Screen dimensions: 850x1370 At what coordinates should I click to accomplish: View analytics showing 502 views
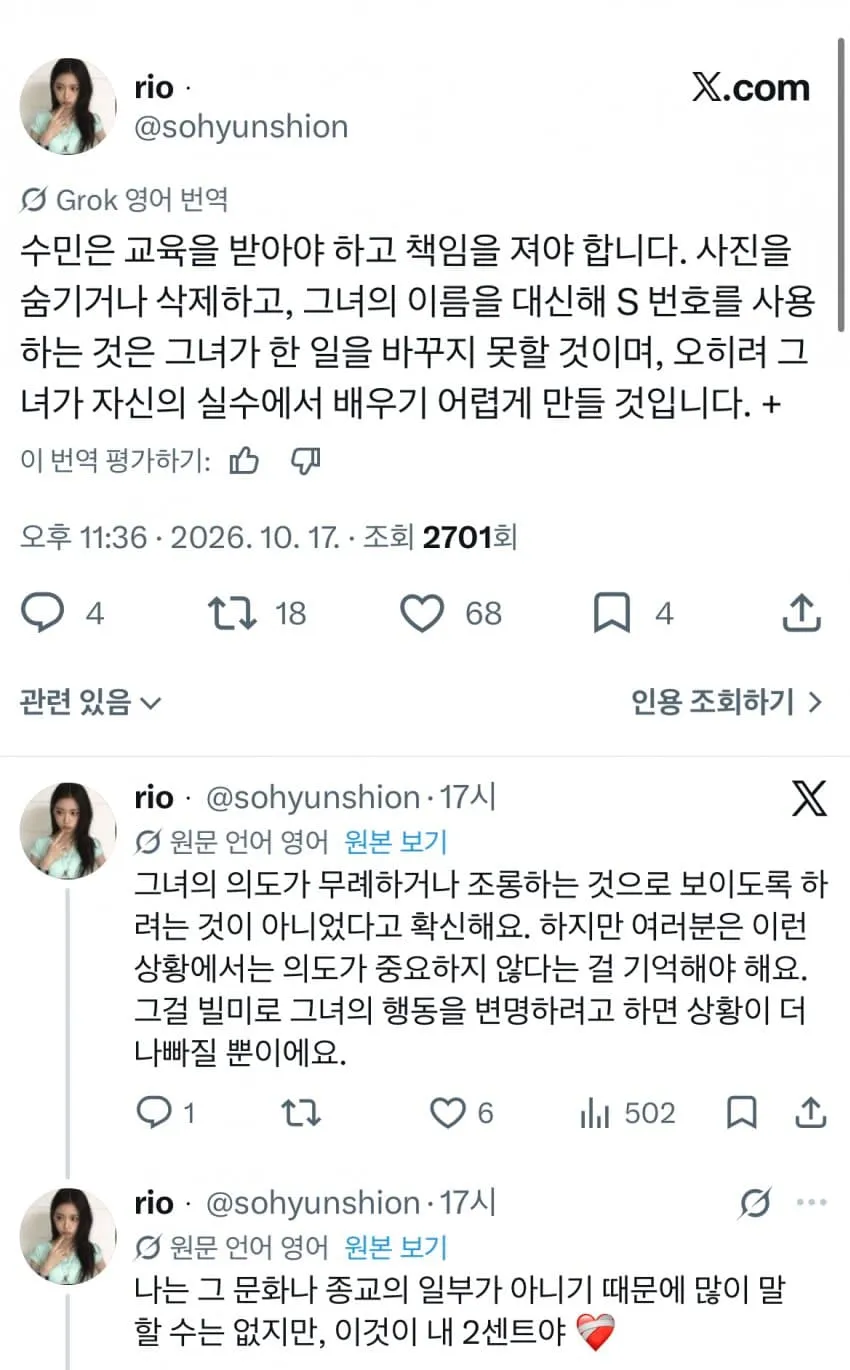[628, 1112]
